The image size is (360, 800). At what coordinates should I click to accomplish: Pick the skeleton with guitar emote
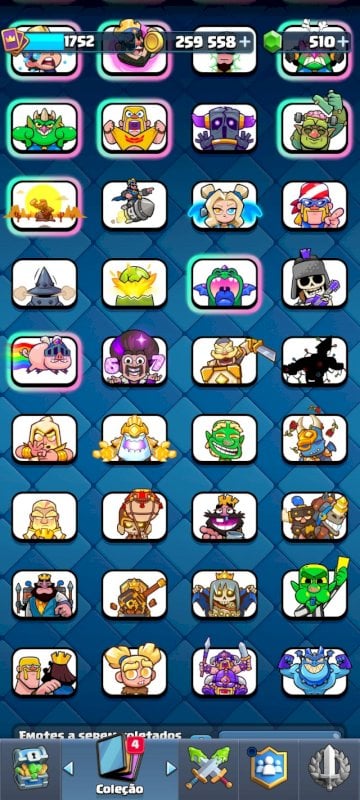315,283
